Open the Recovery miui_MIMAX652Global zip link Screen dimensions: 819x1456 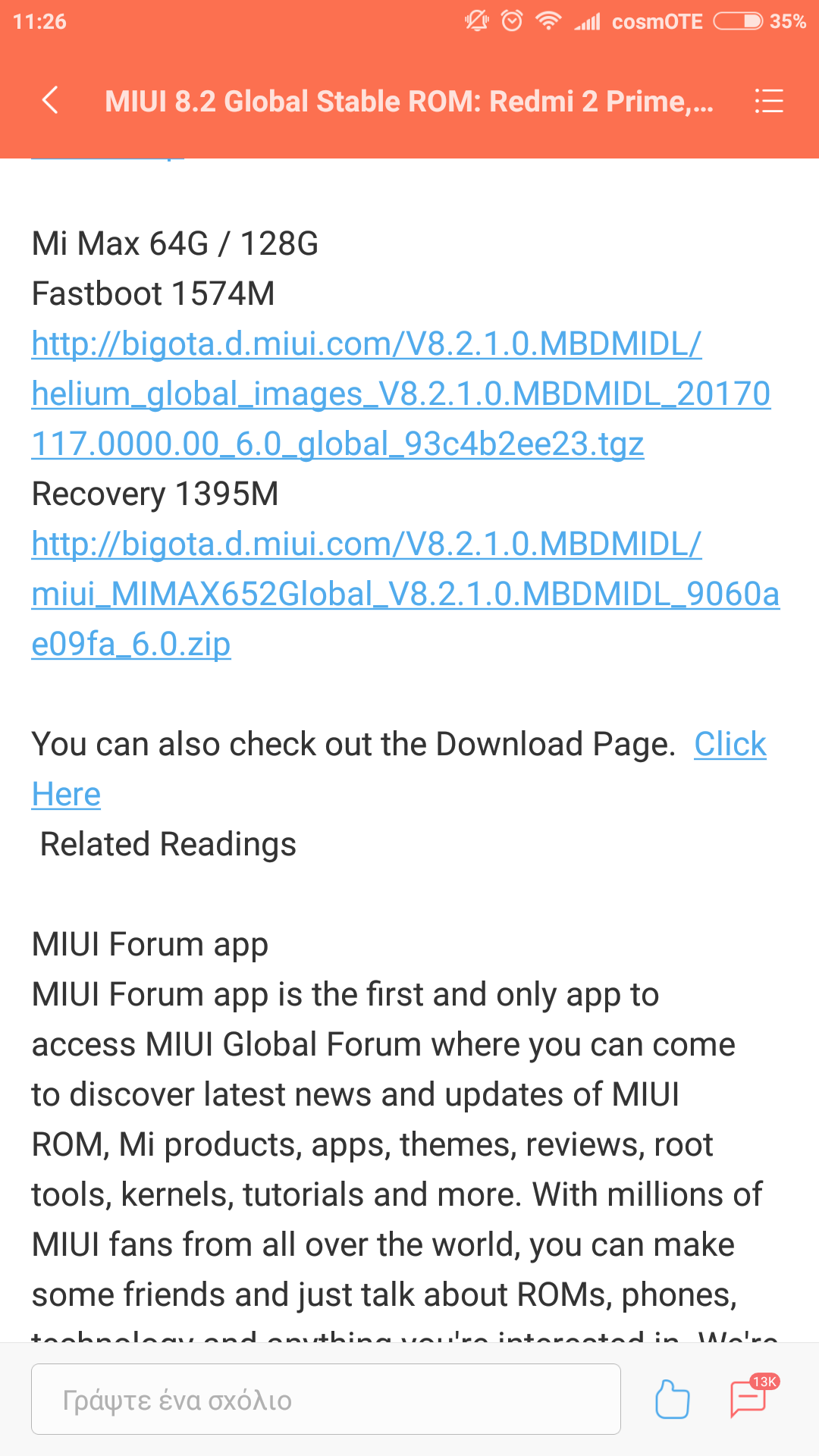click(405, 594)
